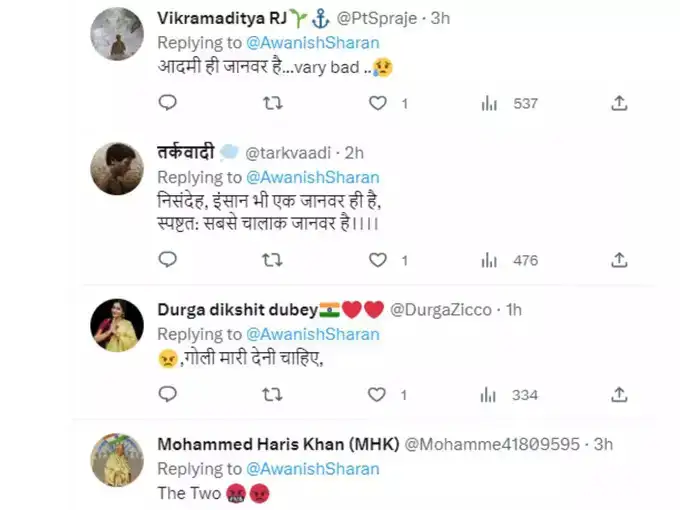Viewport: 680px width, 510px height.
Task: Reply to Durga dikshit dubey's tweet
Action: 168,395
